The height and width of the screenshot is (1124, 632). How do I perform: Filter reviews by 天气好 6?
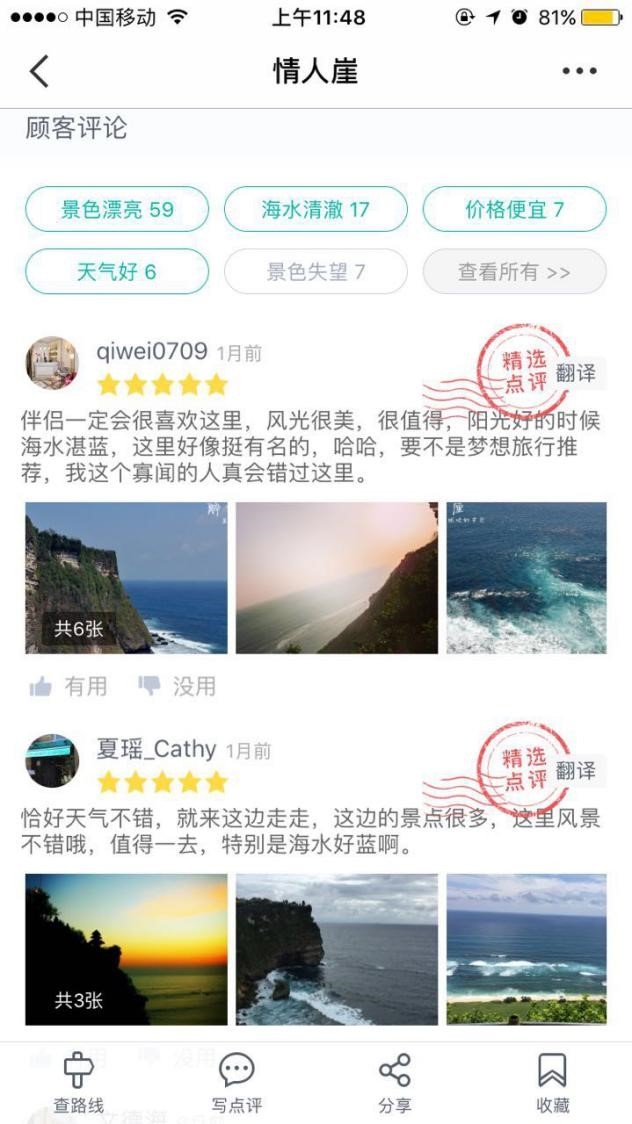coord(117,271)
